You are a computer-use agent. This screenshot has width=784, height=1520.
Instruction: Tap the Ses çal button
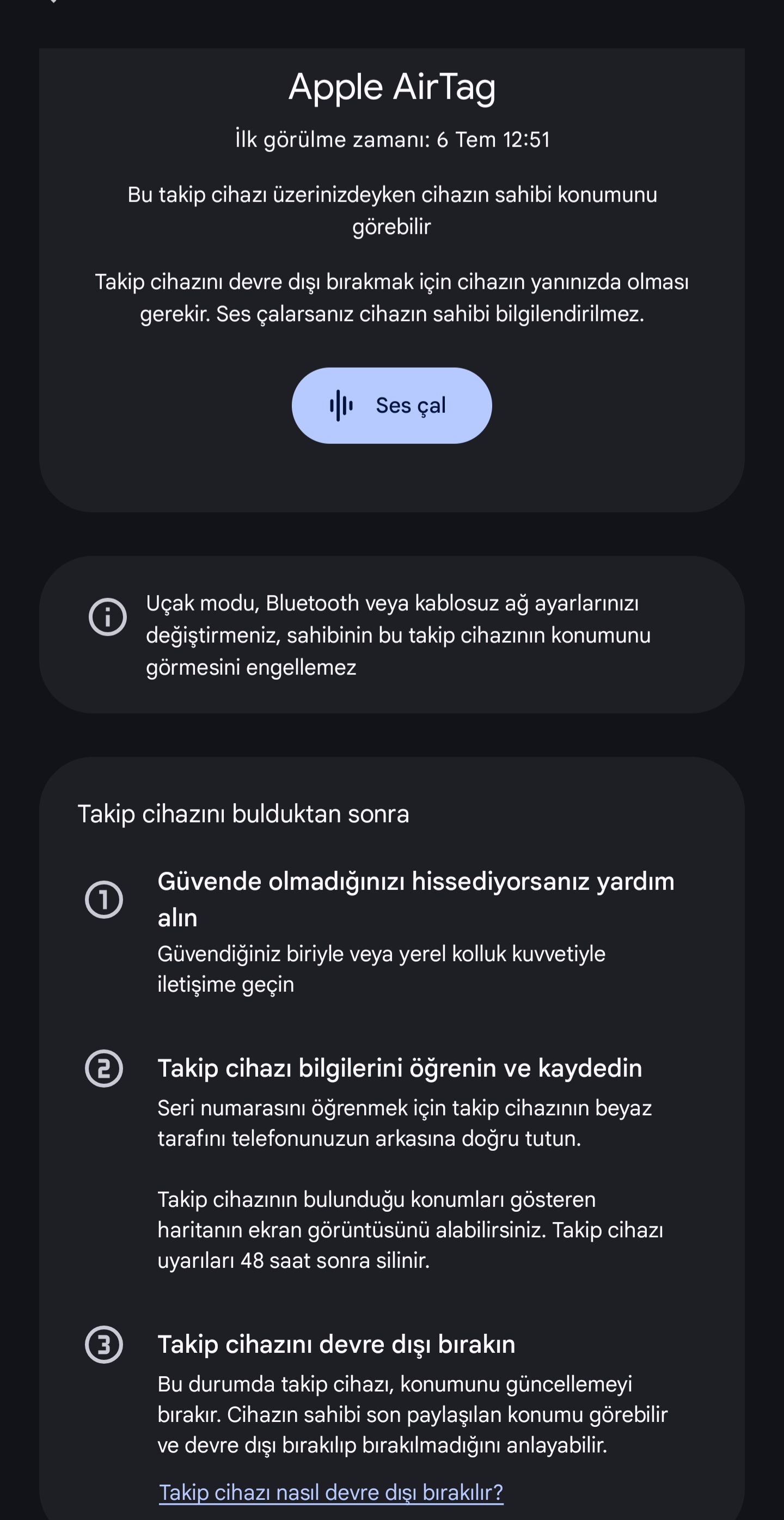391,405
